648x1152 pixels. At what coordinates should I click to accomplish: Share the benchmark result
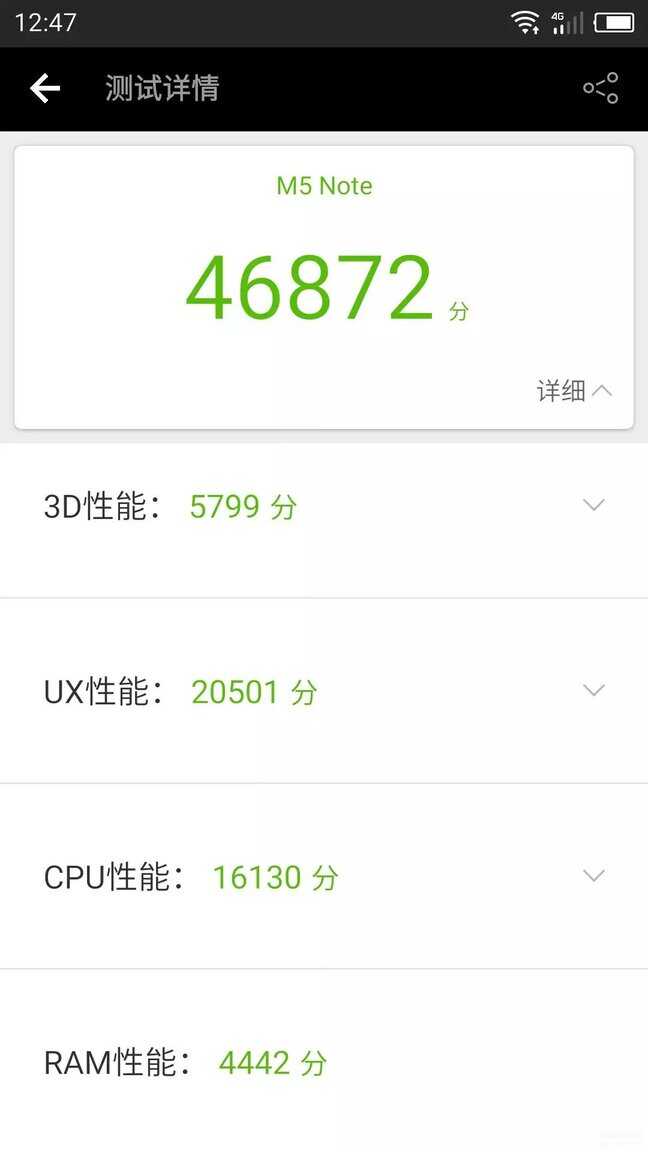[601, 88]
